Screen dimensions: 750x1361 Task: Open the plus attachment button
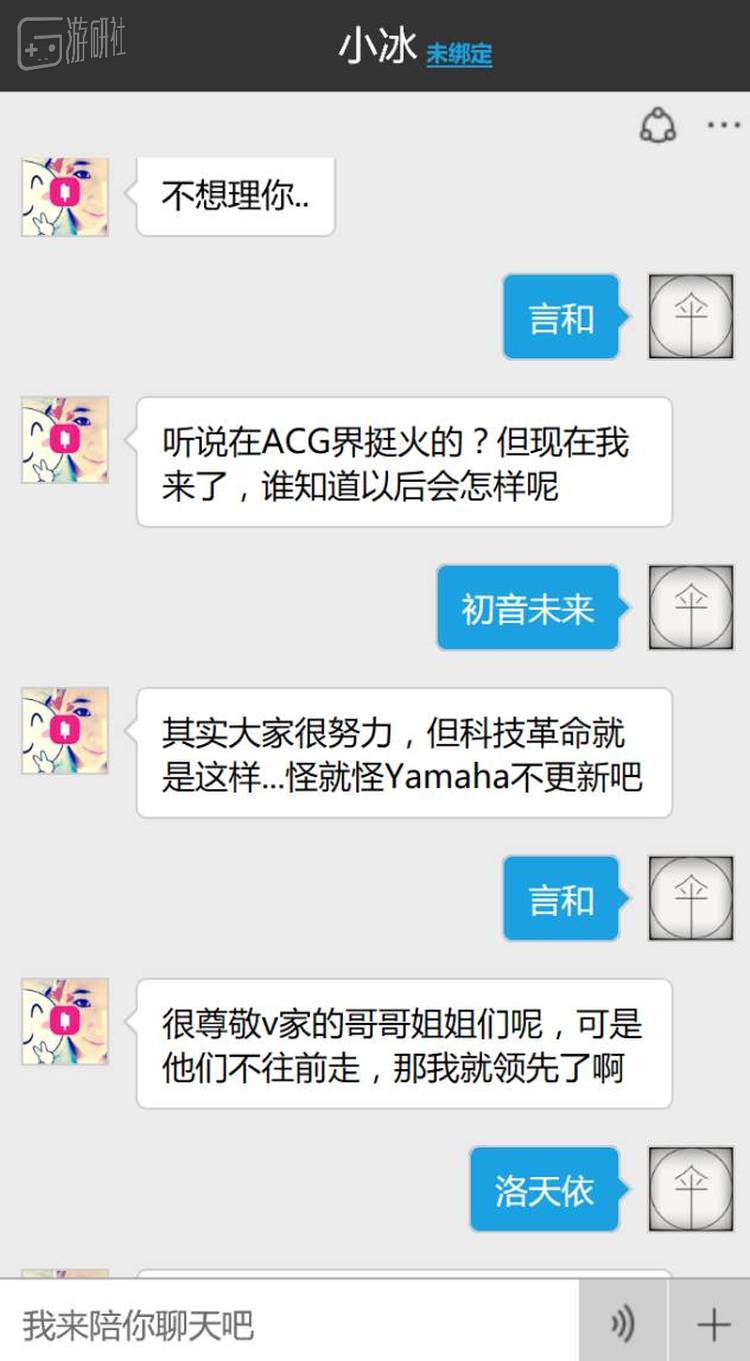pyautogui.click(x=713, y=1324)
